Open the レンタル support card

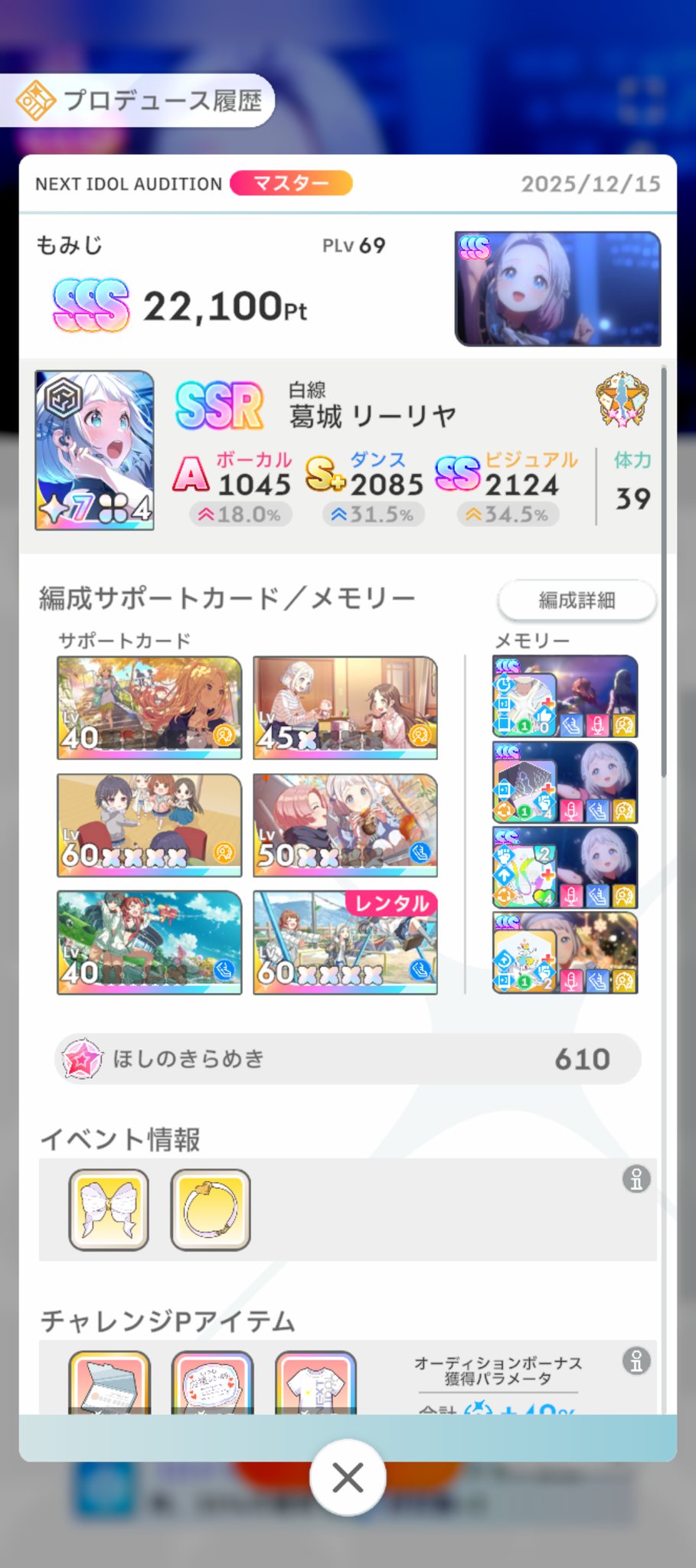click(345, 942)
